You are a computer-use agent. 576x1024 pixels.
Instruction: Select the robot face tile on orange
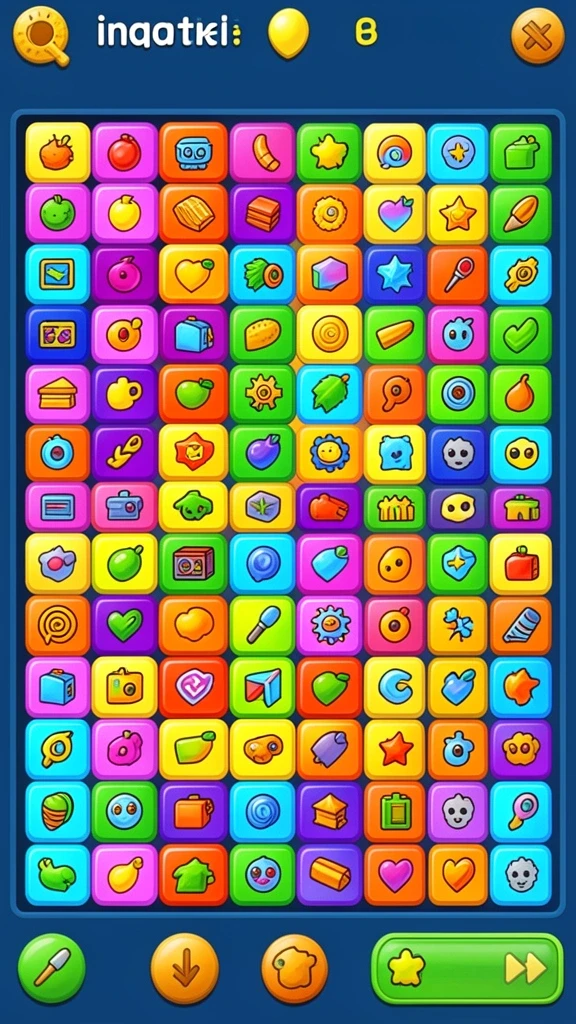coord(193,153)
